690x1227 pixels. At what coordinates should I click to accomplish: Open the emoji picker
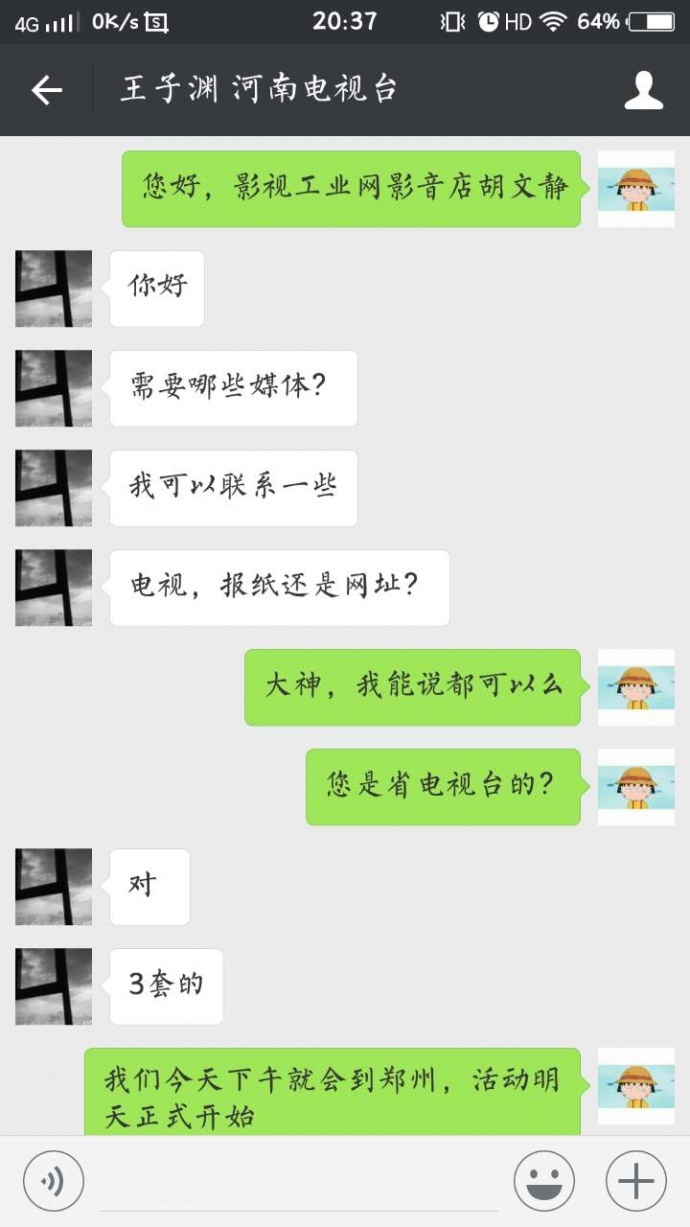tap(544, 1182)
